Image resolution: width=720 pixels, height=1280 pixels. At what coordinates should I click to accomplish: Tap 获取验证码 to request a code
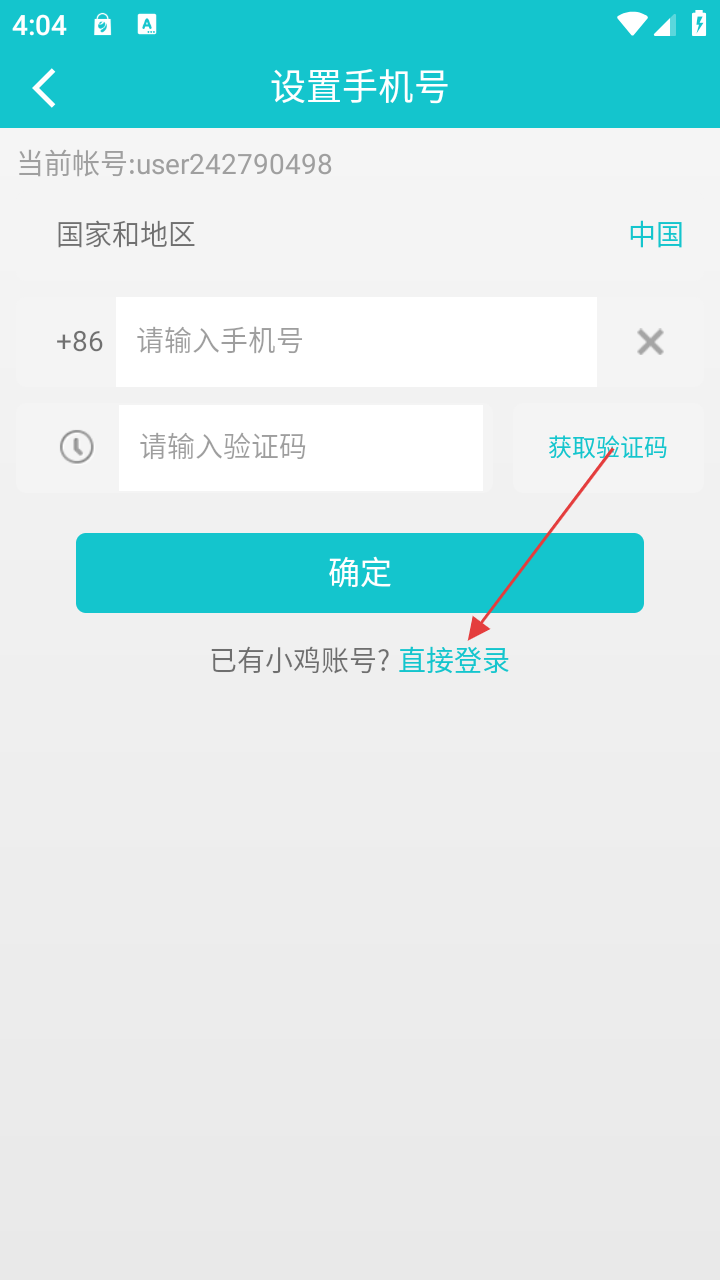pos(607,447)
